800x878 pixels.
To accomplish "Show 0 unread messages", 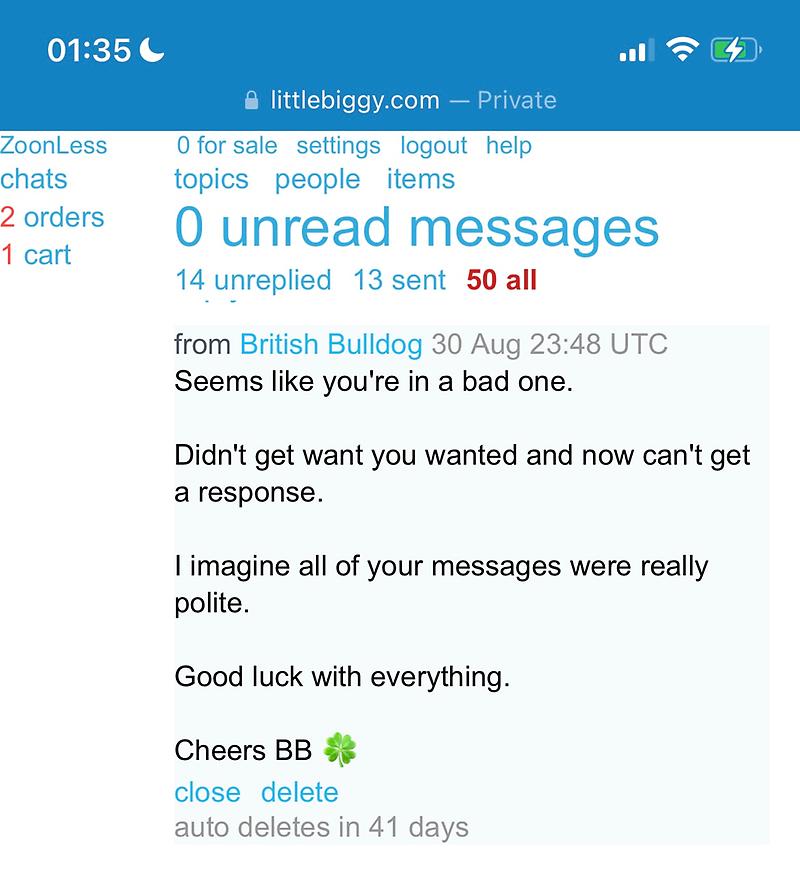I will 416,228.
